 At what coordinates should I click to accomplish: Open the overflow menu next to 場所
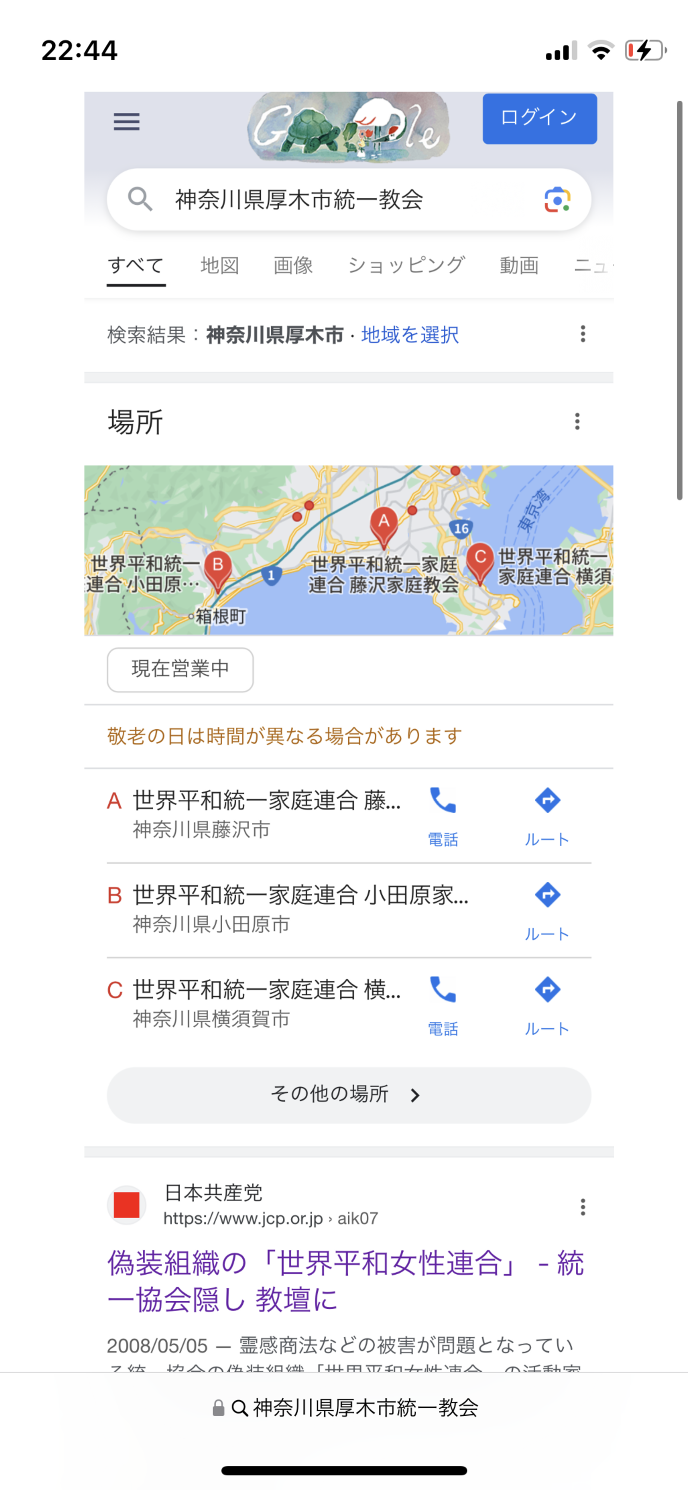click(577, 422)
